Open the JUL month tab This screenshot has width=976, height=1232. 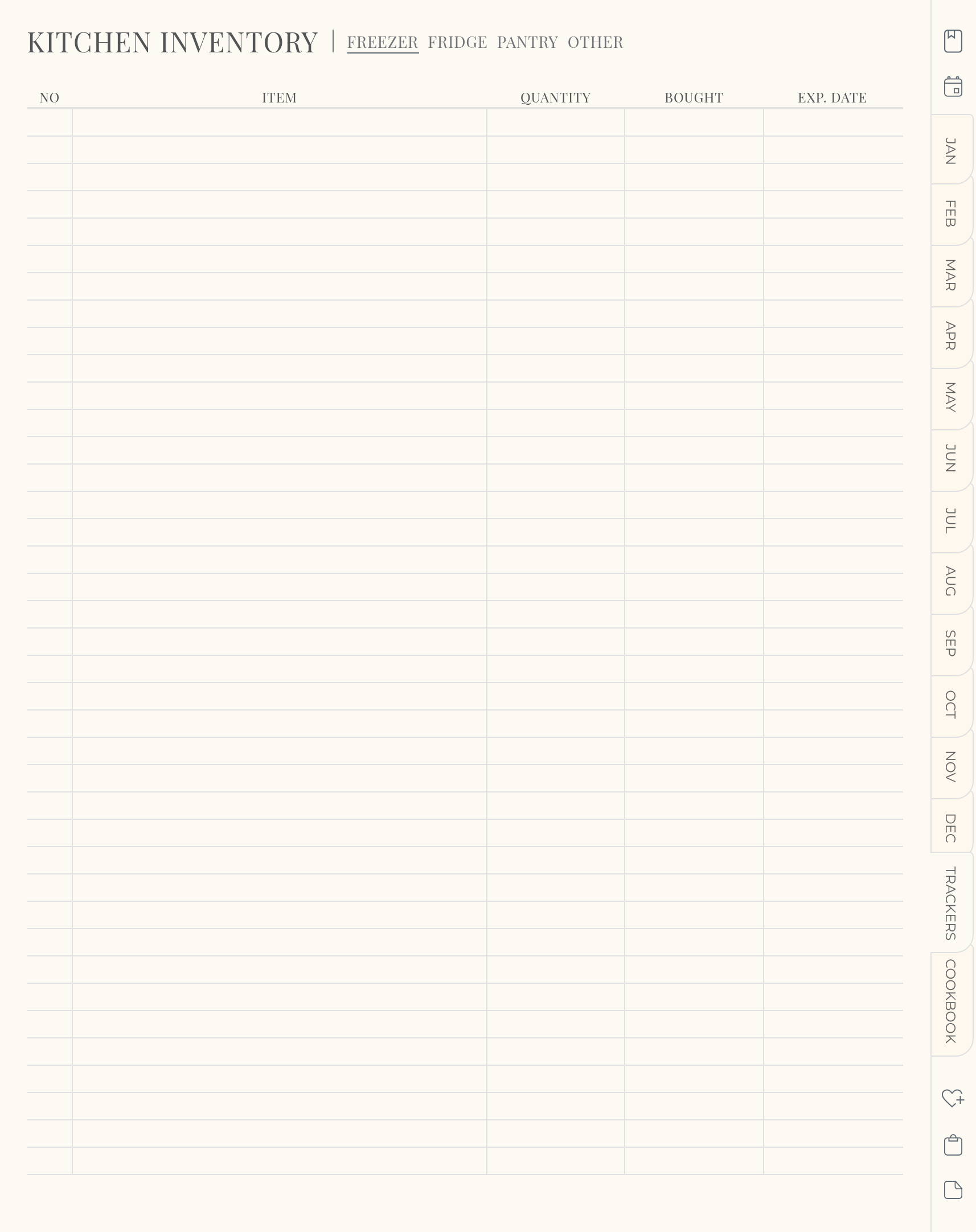click(950, 520)
